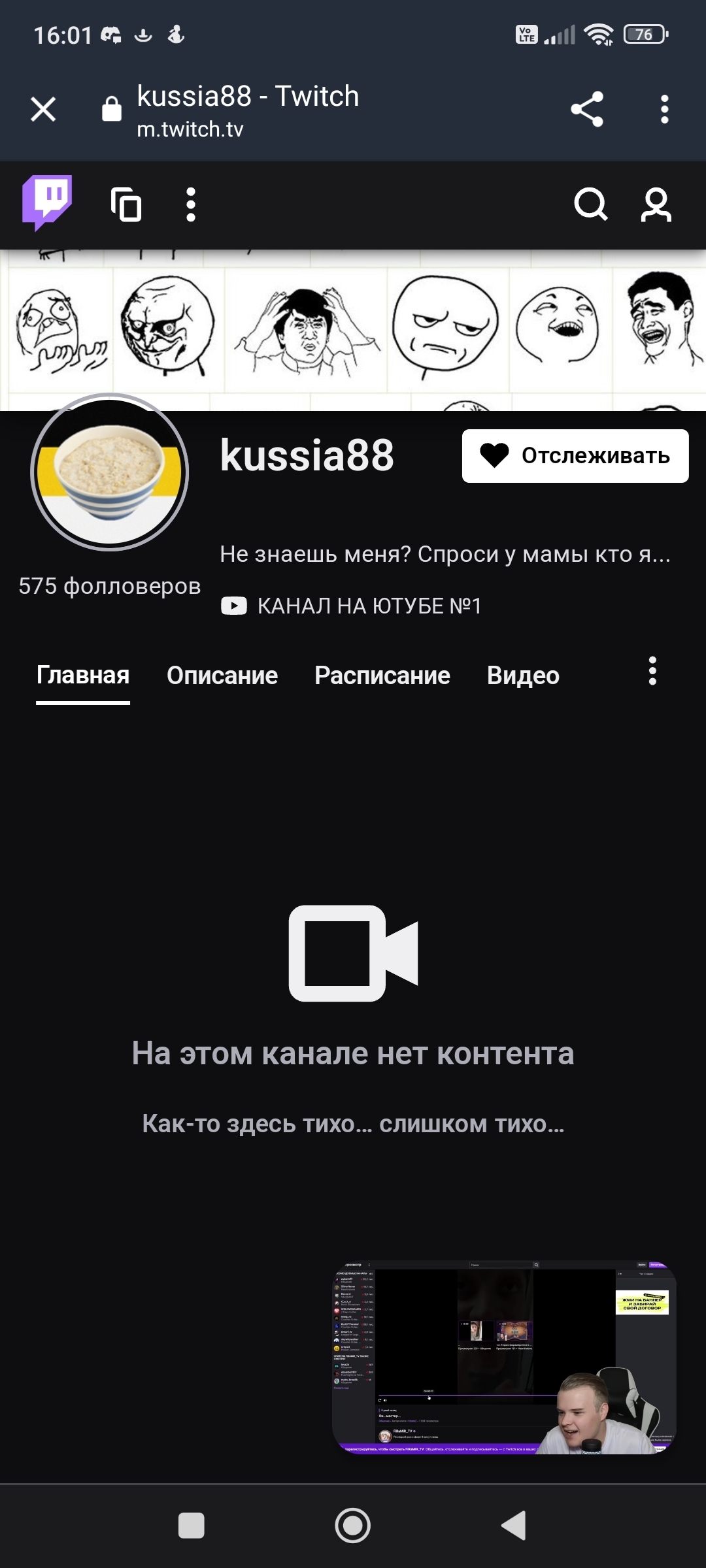Open the user account icon

coord(656,204)
